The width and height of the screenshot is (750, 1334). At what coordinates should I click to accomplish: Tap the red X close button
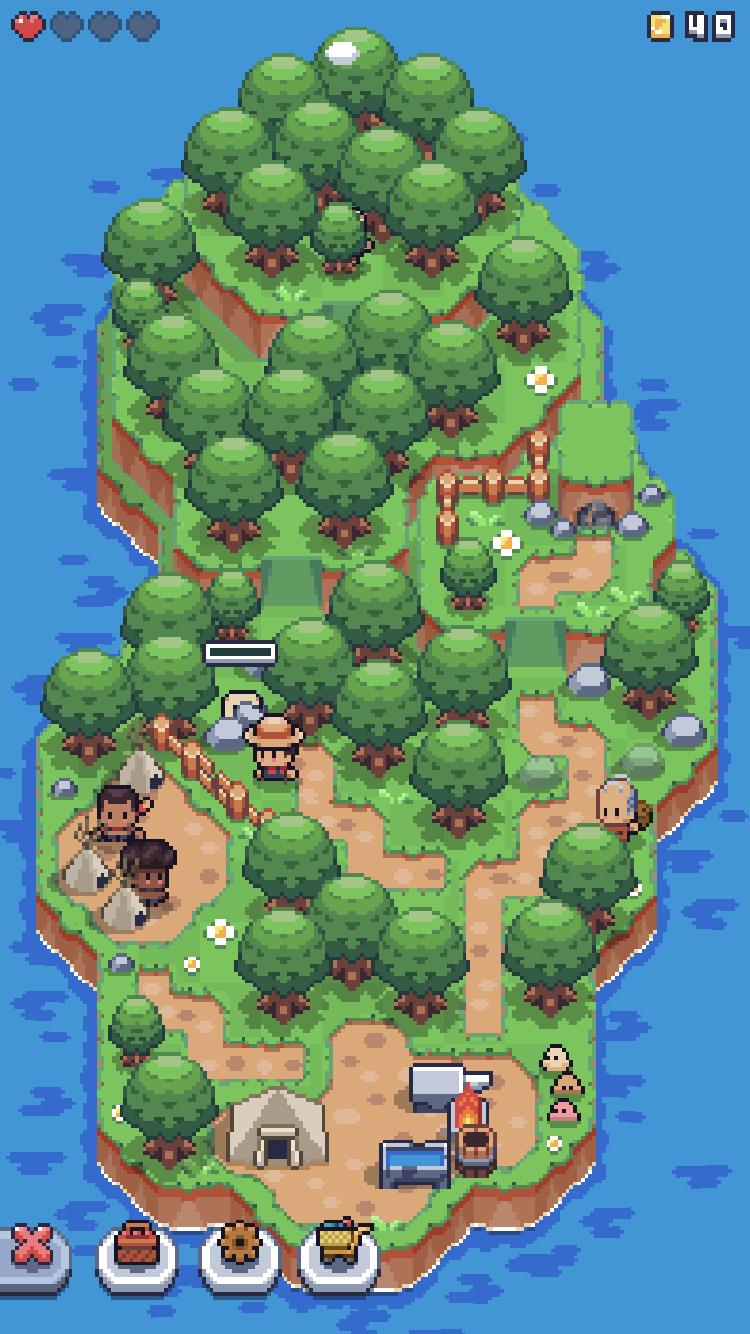tap(33, 1251)
